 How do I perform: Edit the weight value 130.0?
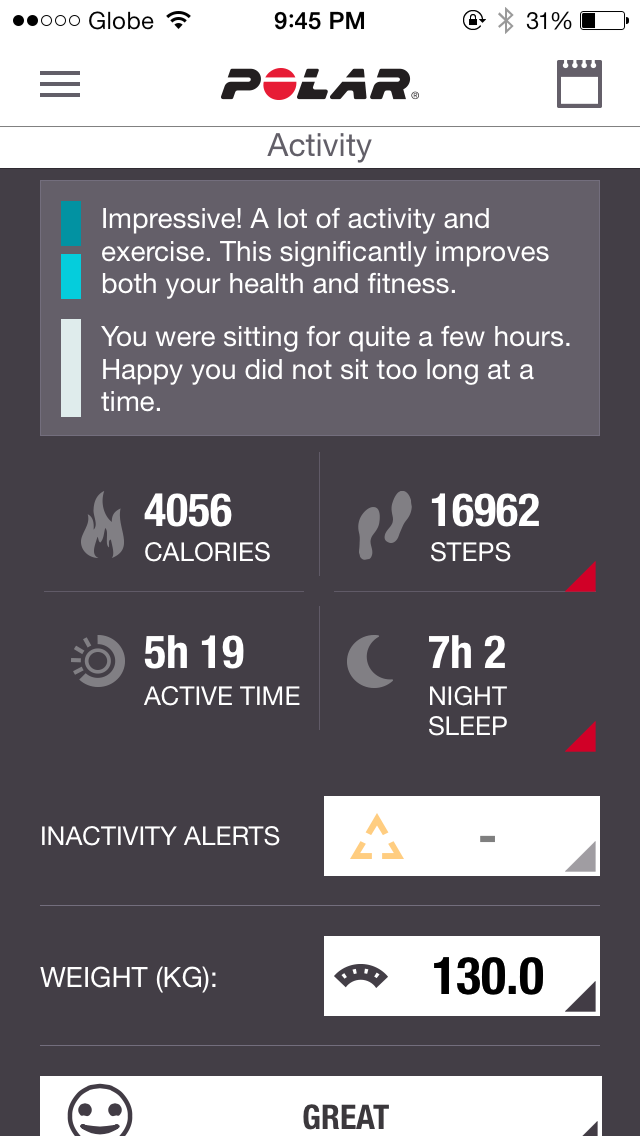pos(461,976)
